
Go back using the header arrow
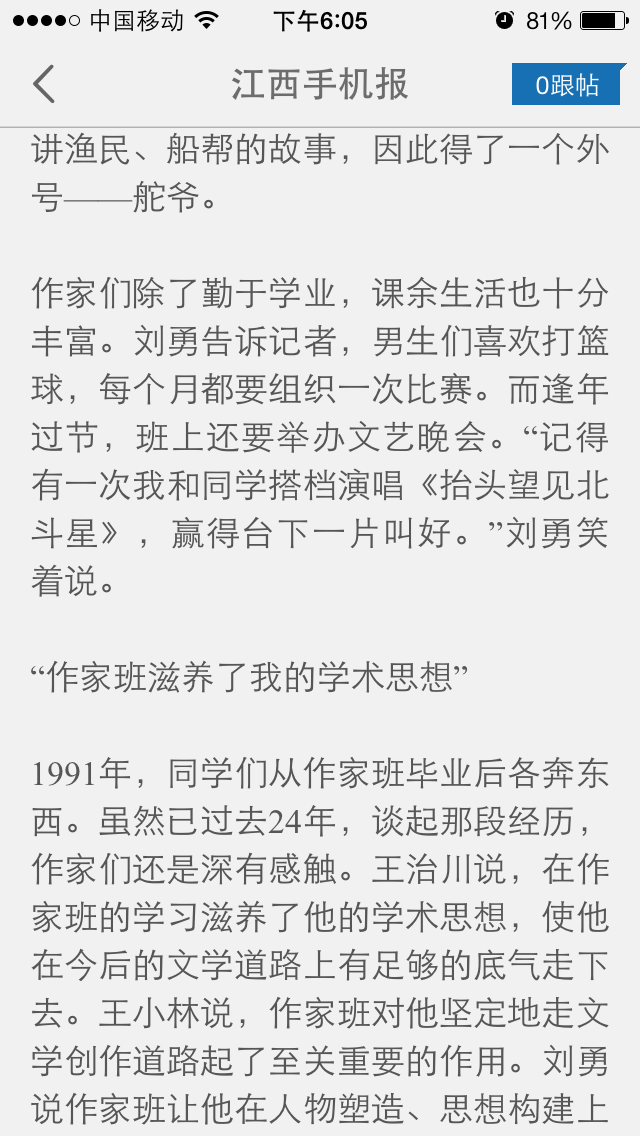click(43, 84)
